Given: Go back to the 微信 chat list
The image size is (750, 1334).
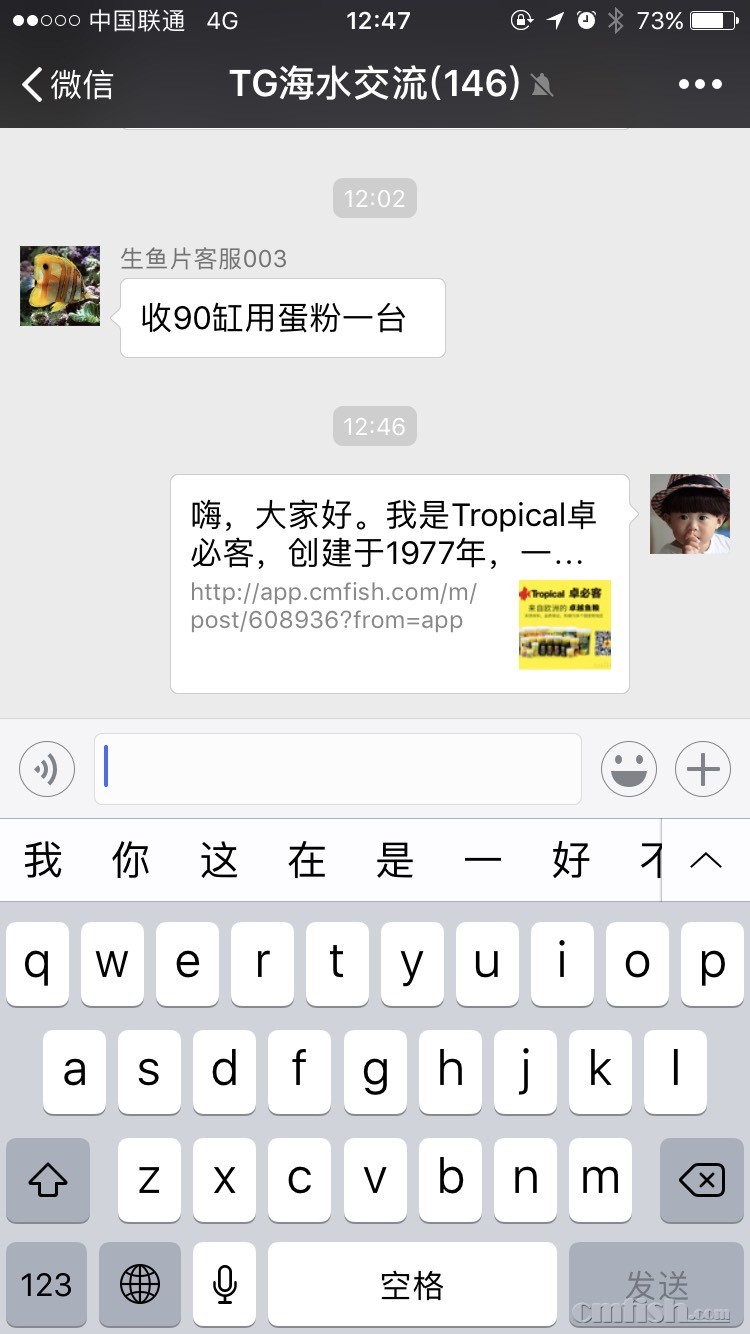Looking at the screenshot, I should [67, 85].
